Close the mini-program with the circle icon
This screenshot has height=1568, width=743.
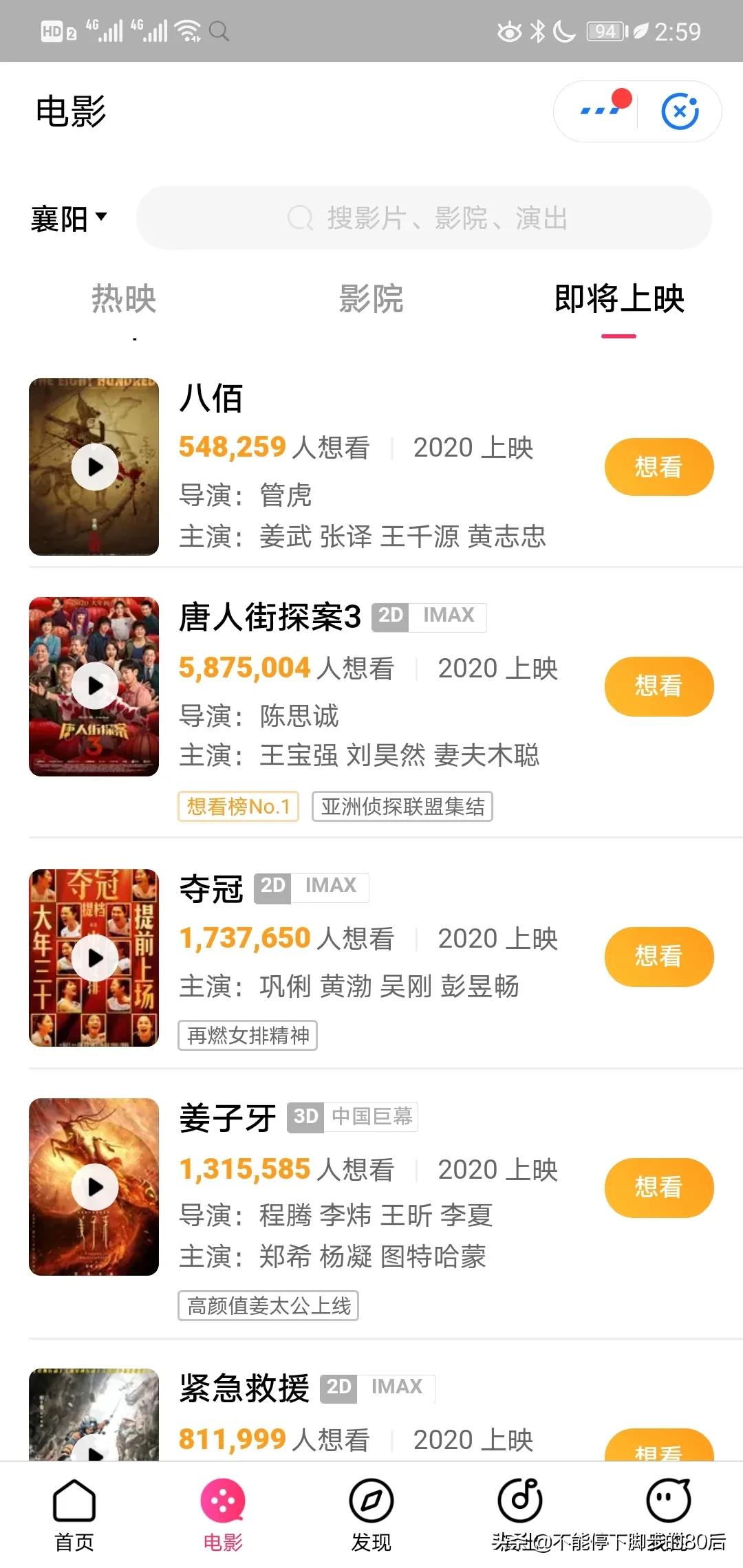pos(680,111)
